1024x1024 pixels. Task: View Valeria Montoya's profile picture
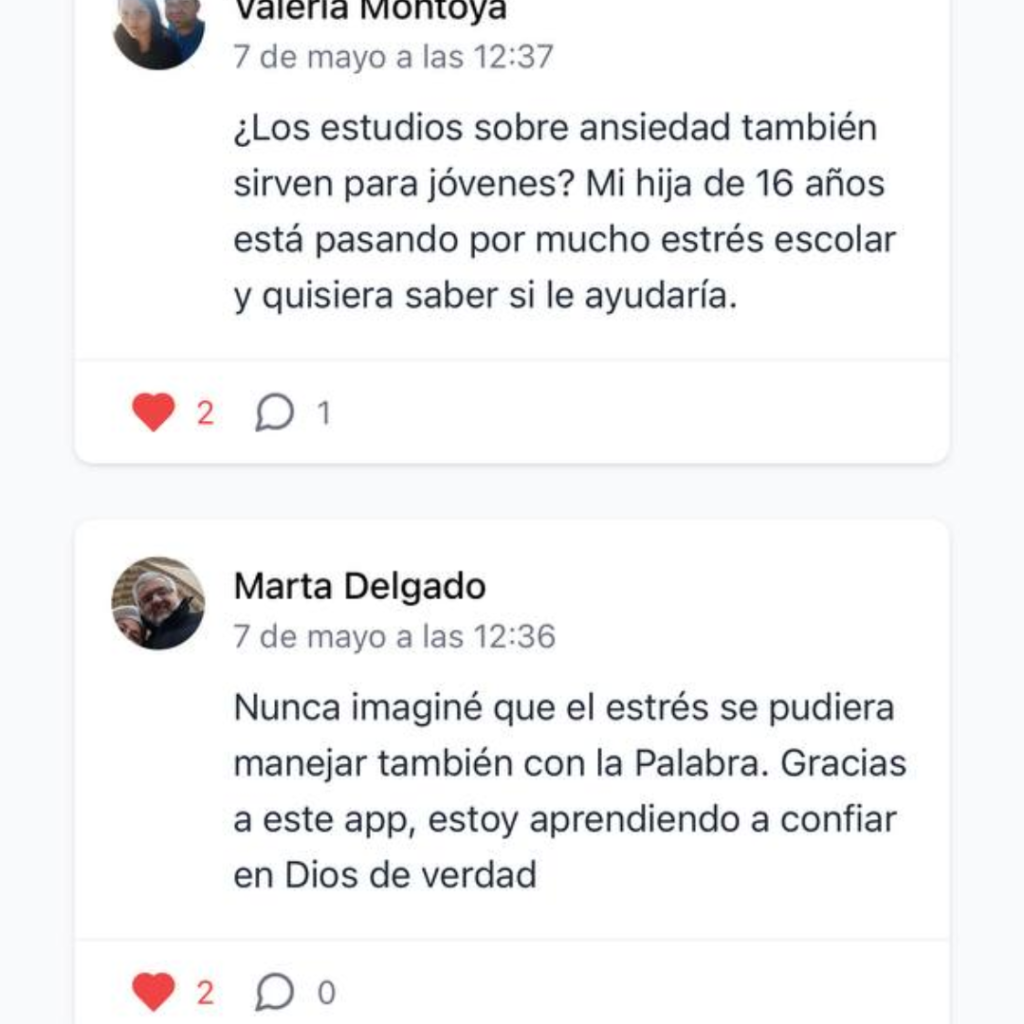pos(158,30)
